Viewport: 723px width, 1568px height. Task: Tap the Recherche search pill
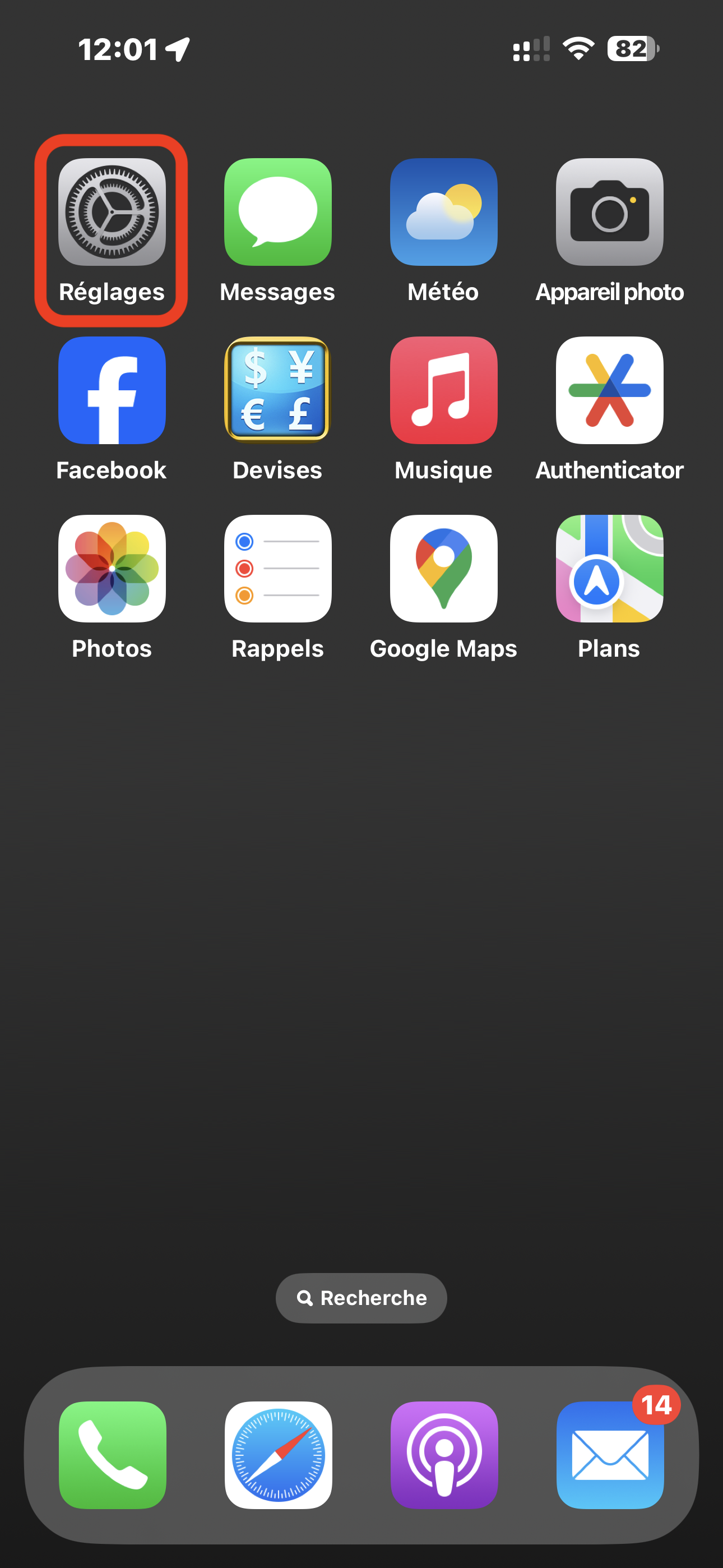tap(361, 1298)
